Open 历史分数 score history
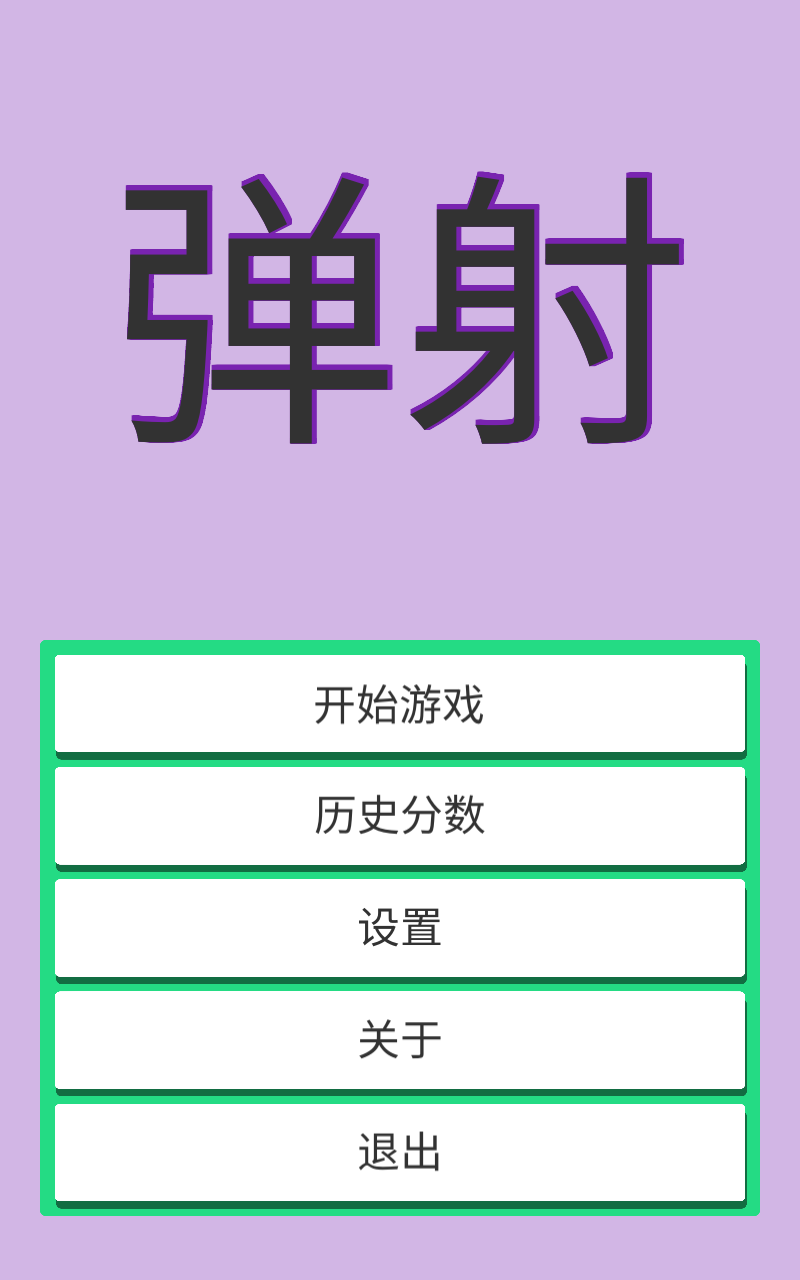This screenshot has height=1280, width=800. (400, 816)
